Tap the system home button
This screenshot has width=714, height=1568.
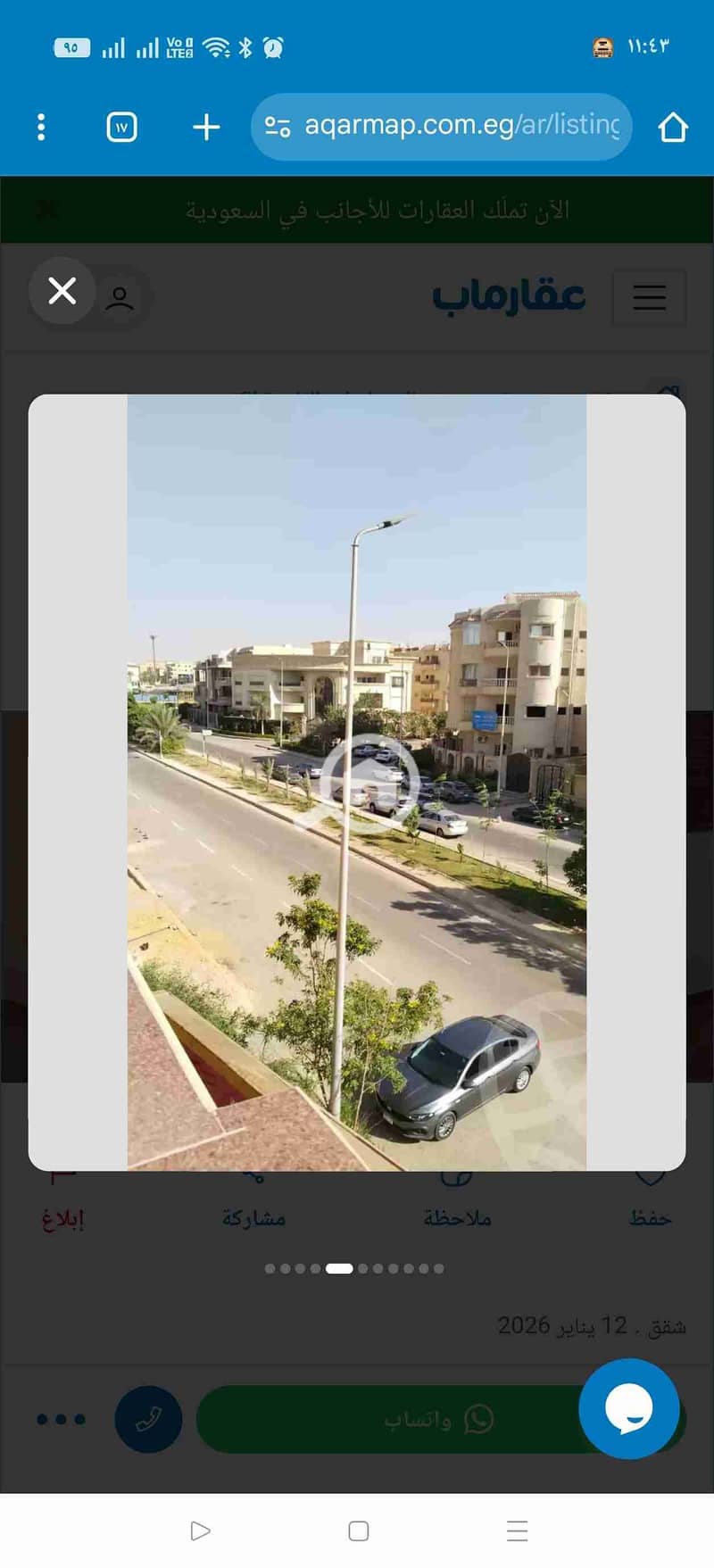[358, 1531]
